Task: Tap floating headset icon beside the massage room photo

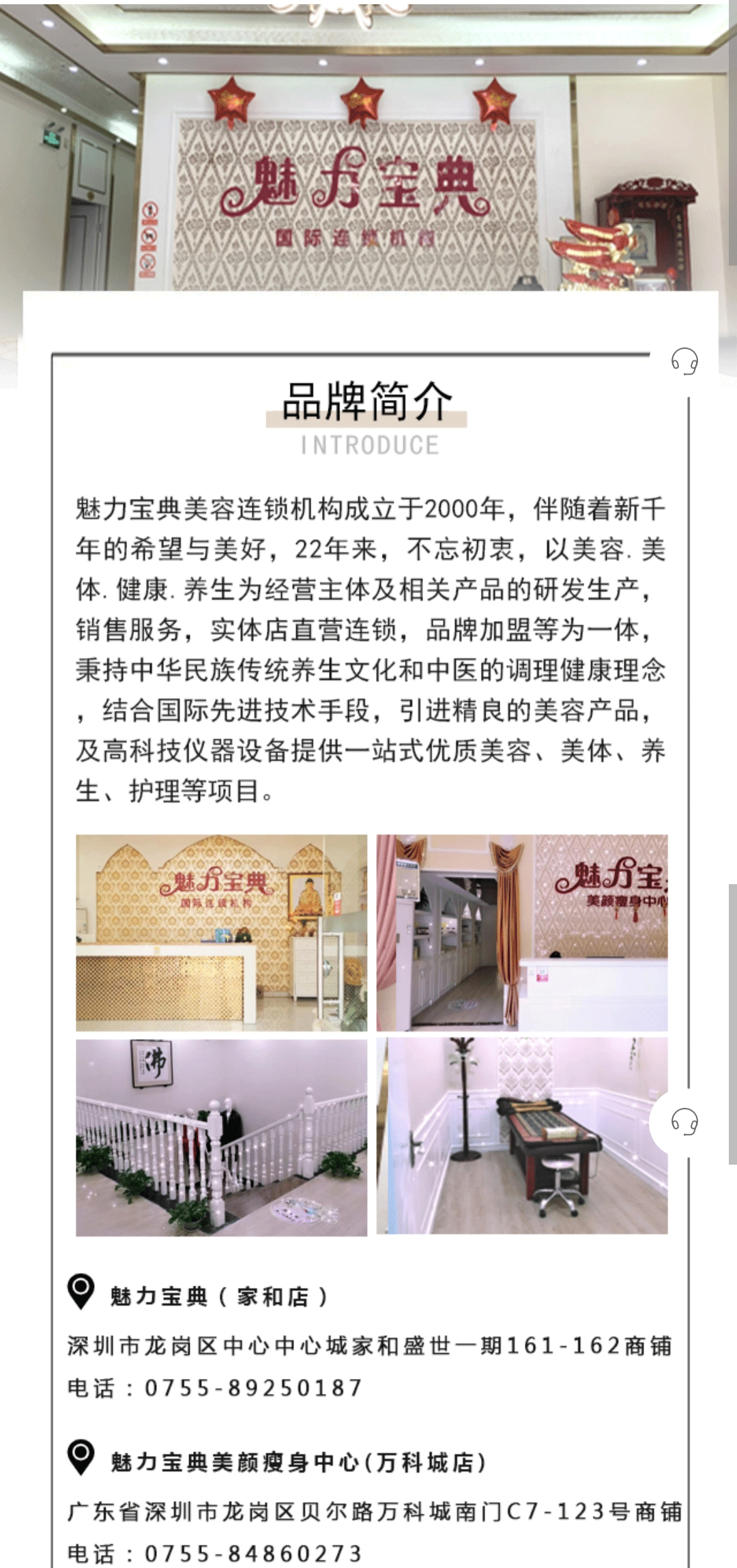Action: tap(684, 1122)
